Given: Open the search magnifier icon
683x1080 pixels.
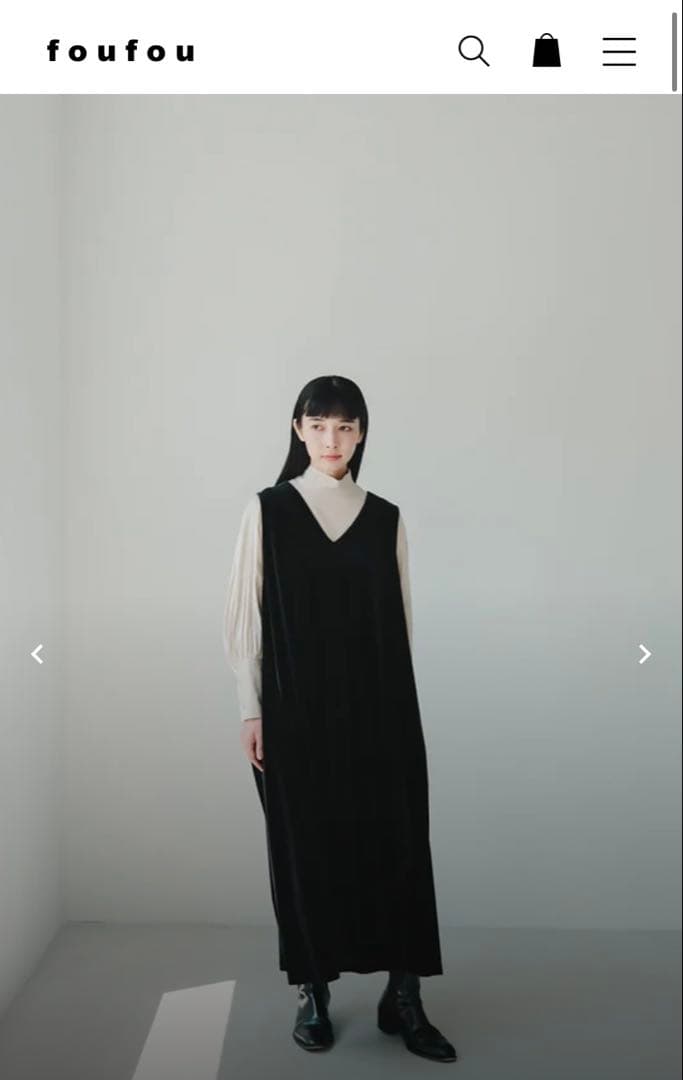Looking at the screenshot, I should (x=474, y=51).
